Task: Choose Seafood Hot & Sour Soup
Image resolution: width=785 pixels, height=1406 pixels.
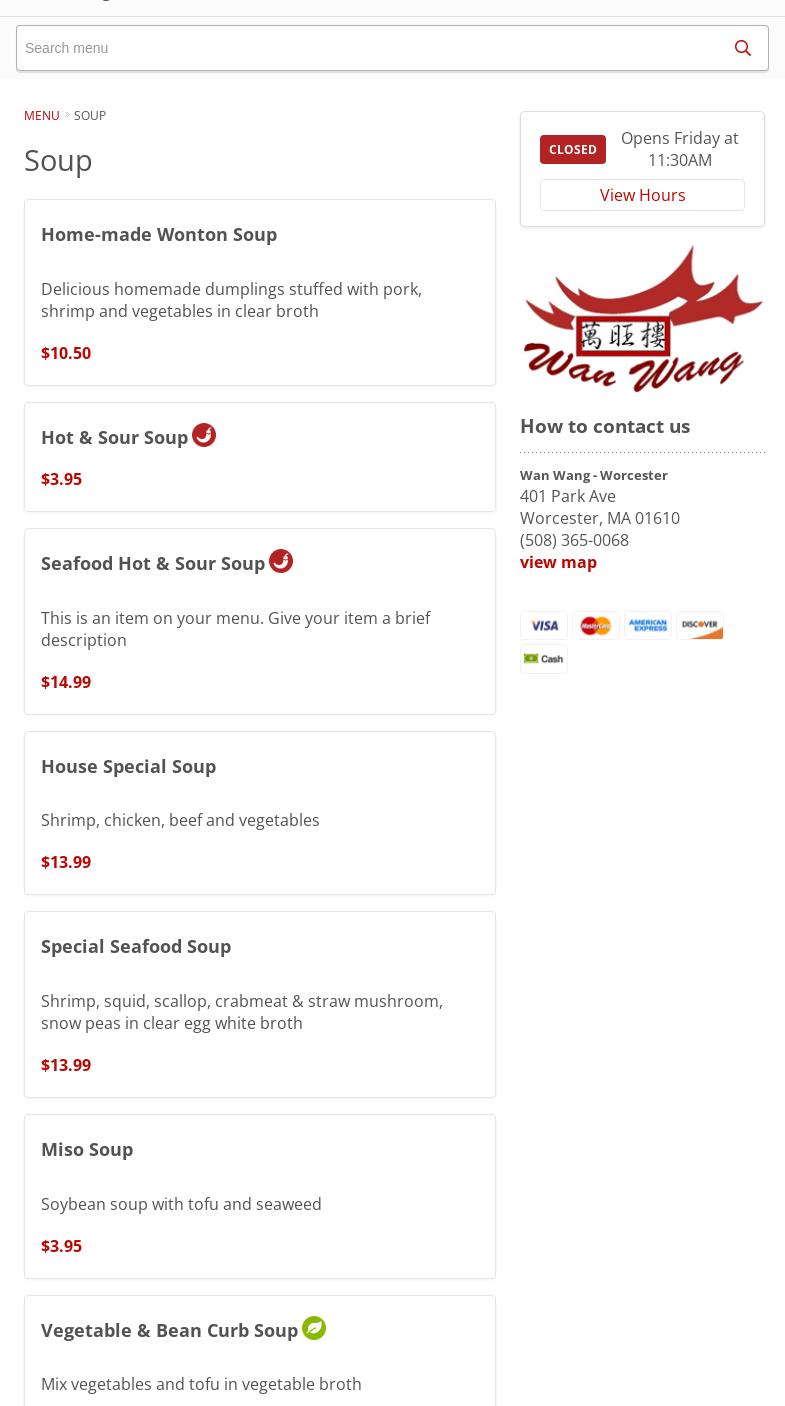Action: 260,621
